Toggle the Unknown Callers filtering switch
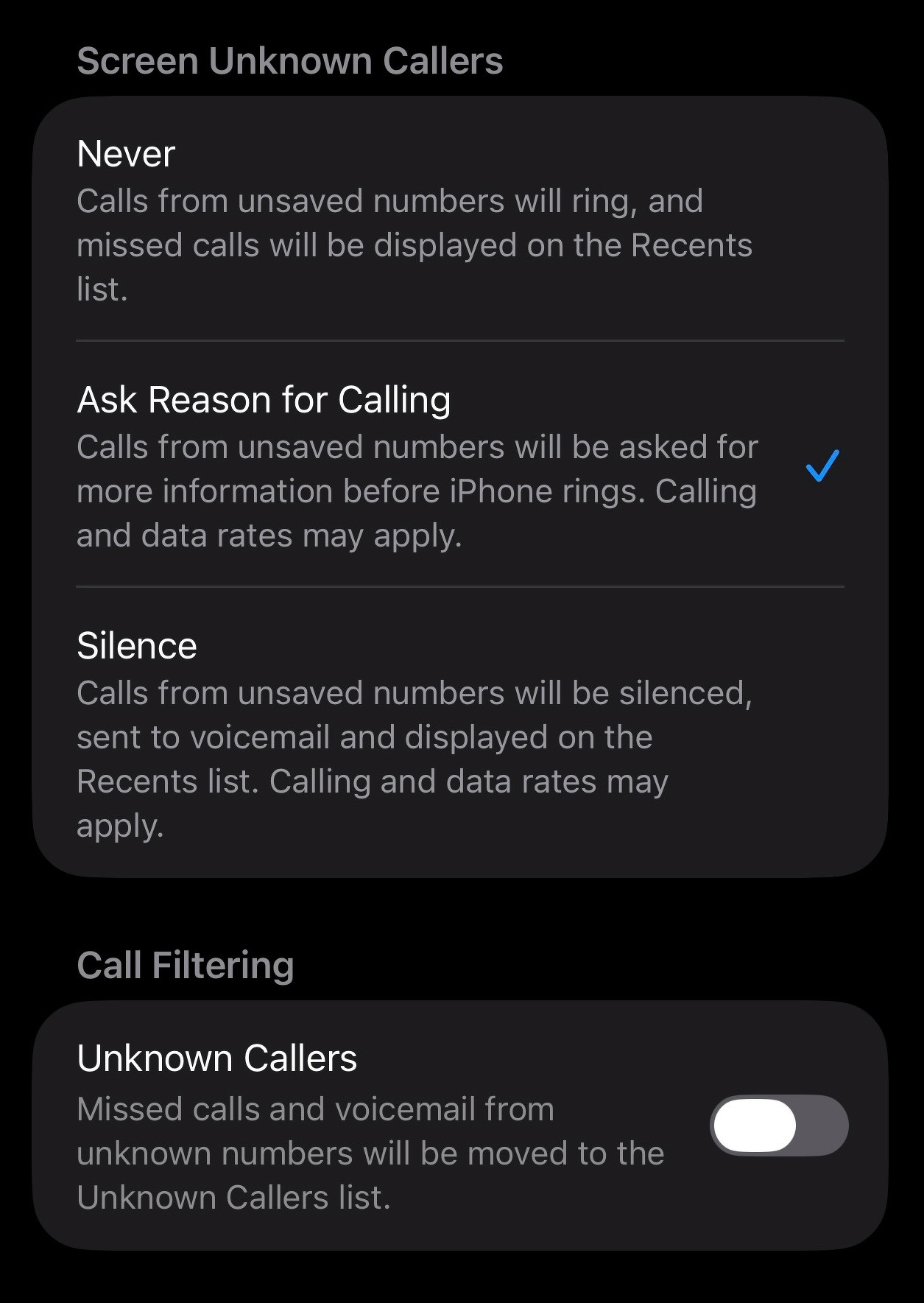The image size is (924, 1303). point(778,1125)
